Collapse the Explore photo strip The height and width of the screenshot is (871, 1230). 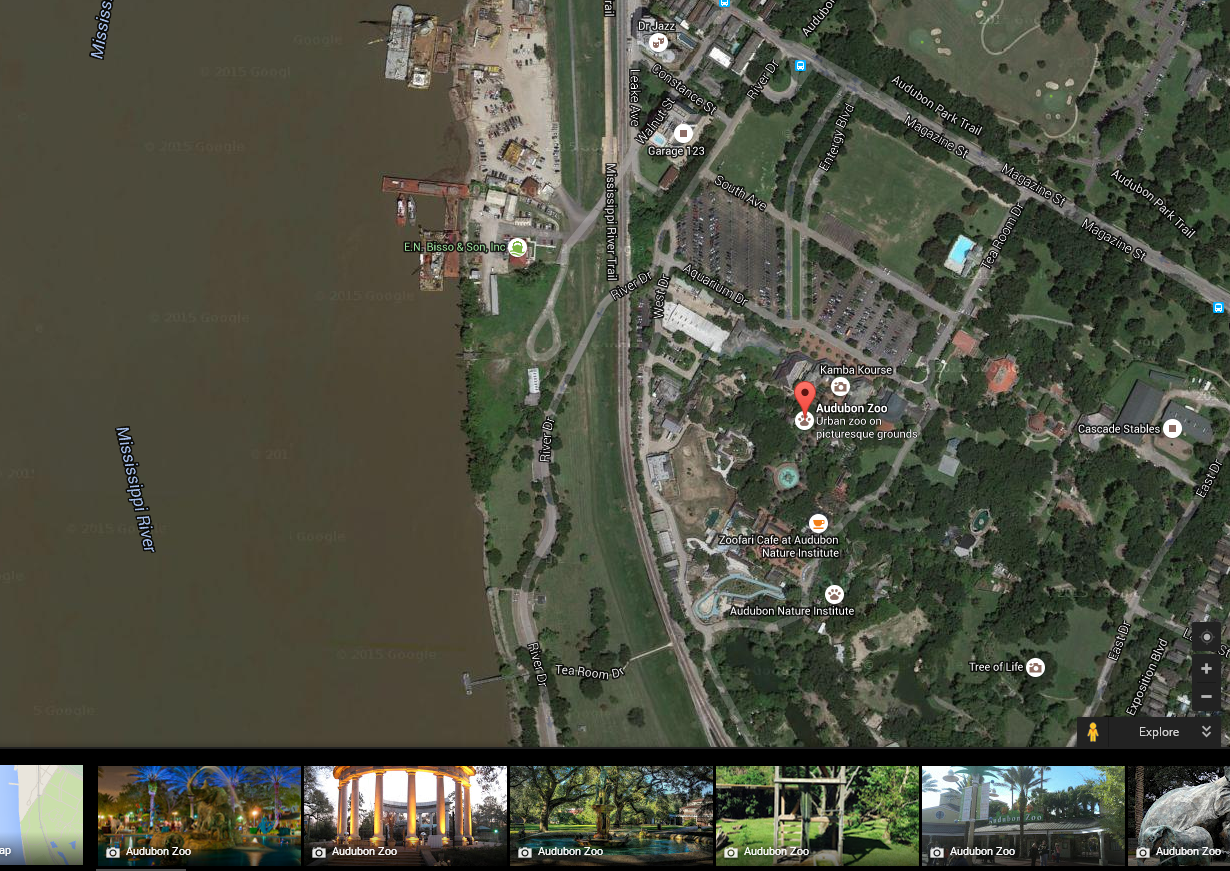1206,732
